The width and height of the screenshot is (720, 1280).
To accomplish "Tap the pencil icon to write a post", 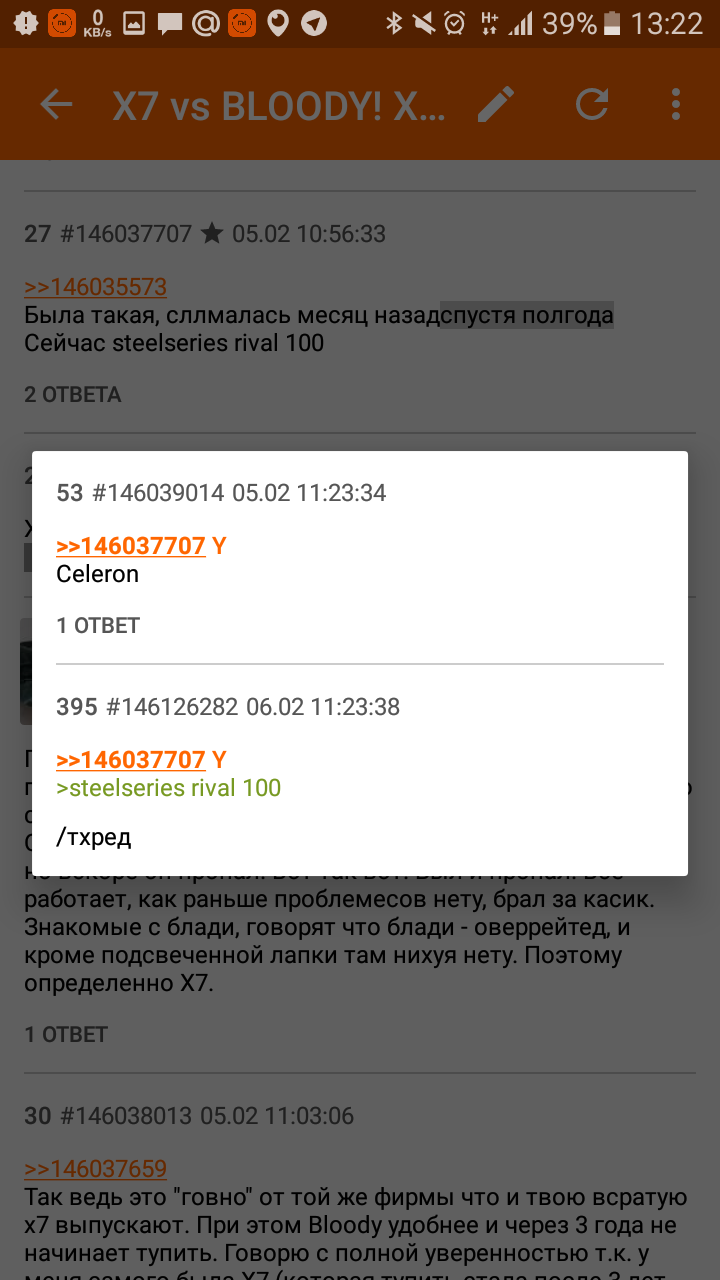I will click(496, 105).
